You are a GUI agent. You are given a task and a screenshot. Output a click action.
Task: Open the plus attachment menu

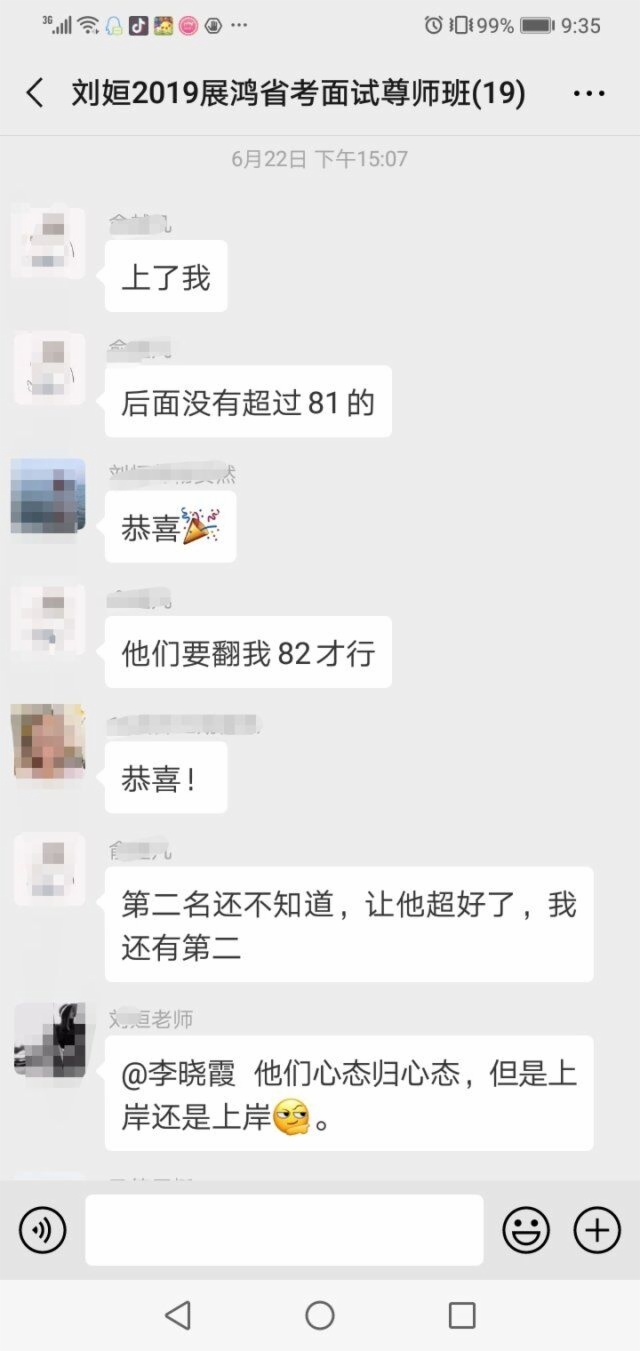(x=597, y=1229)
